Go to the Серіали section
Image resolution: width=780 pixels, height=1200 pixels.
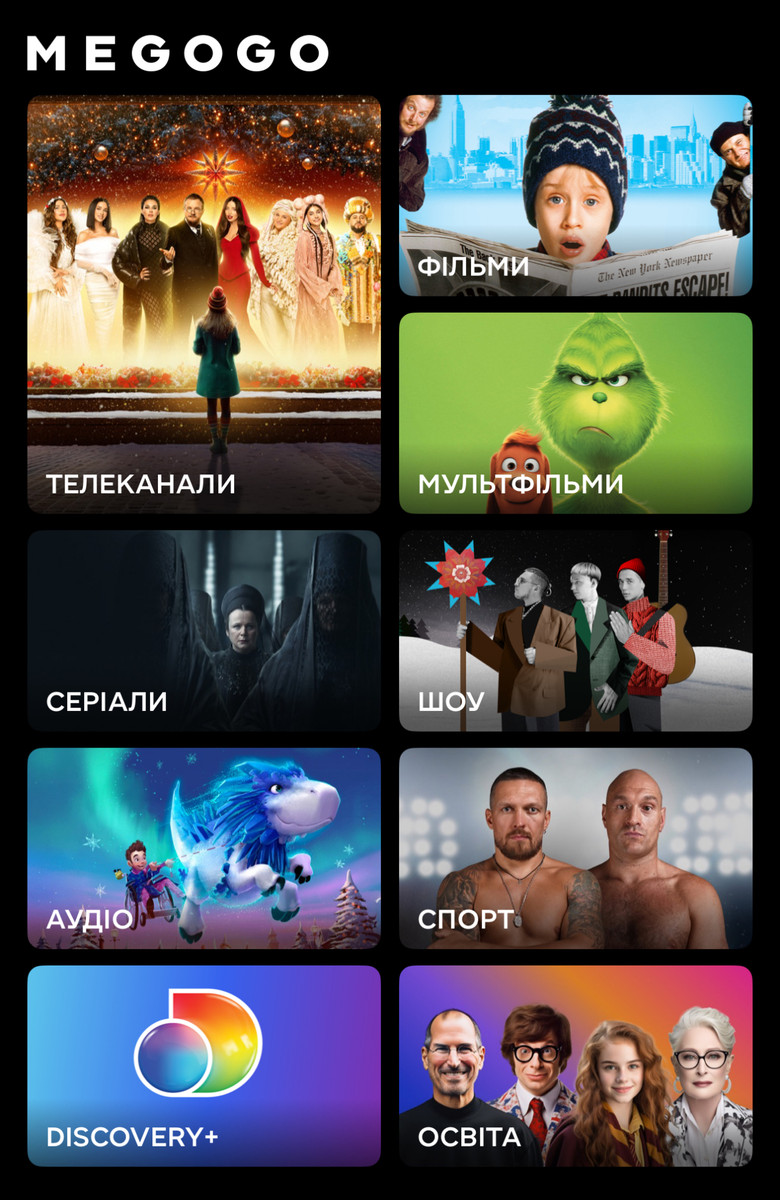point(204,631)
